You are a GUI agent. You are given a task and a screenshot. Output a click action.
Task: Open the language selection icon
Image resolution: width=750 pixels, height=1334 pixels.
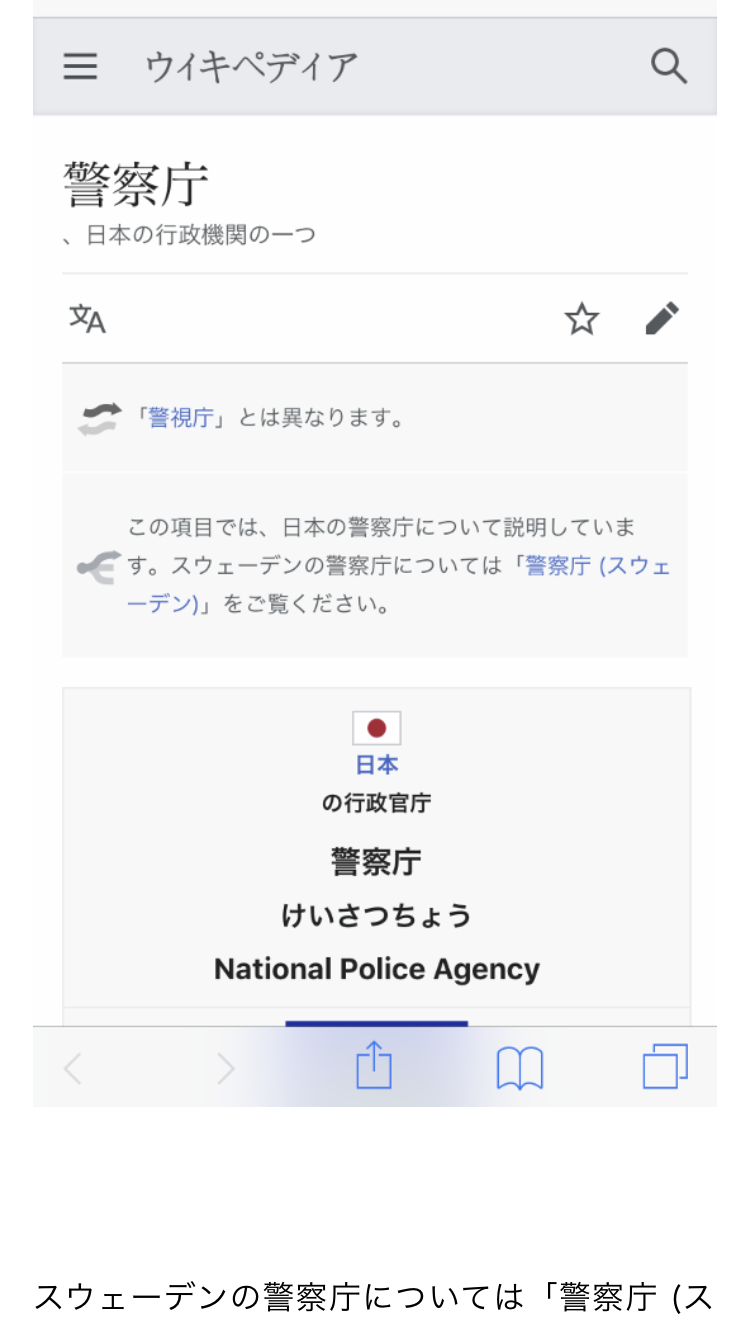87,319
